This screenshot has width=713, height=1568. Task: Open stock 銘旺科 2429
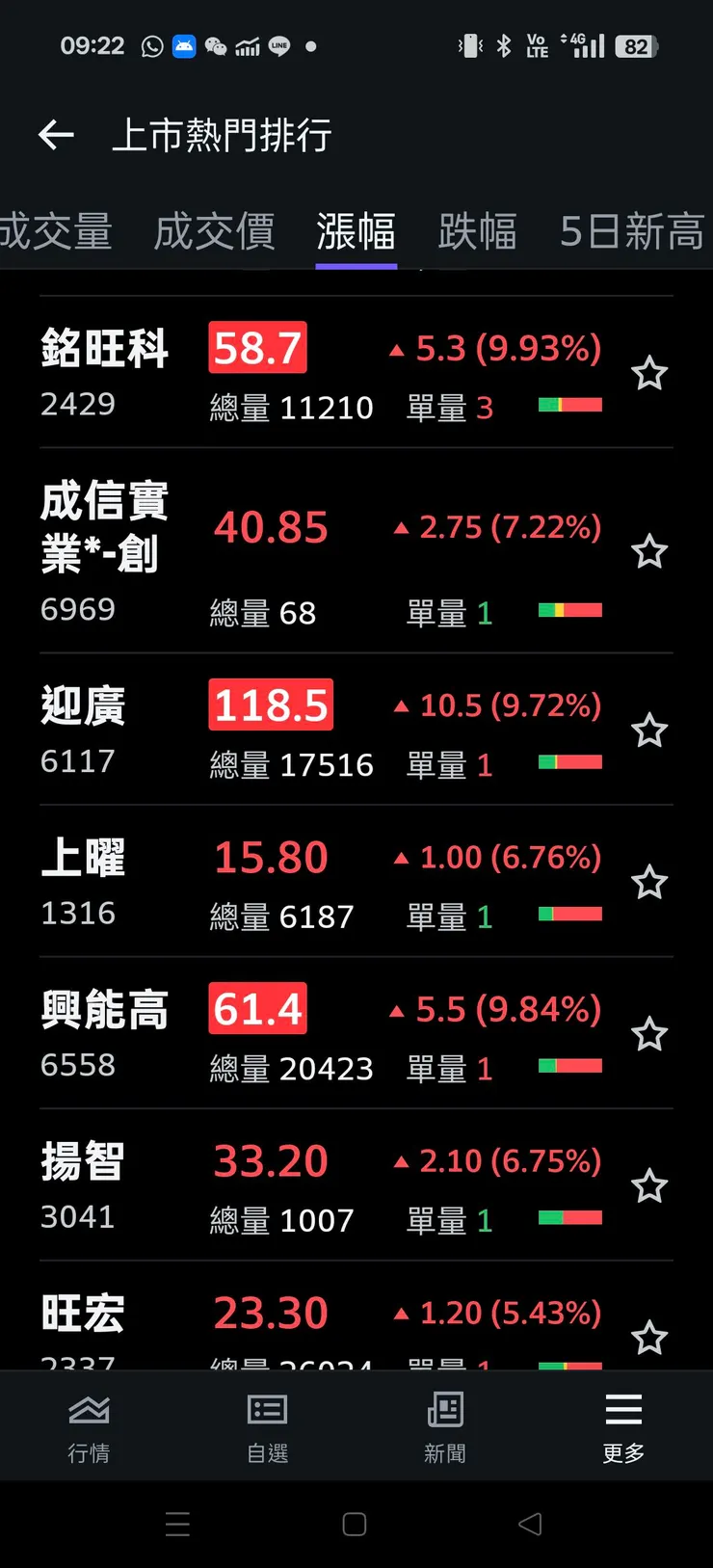105,372
